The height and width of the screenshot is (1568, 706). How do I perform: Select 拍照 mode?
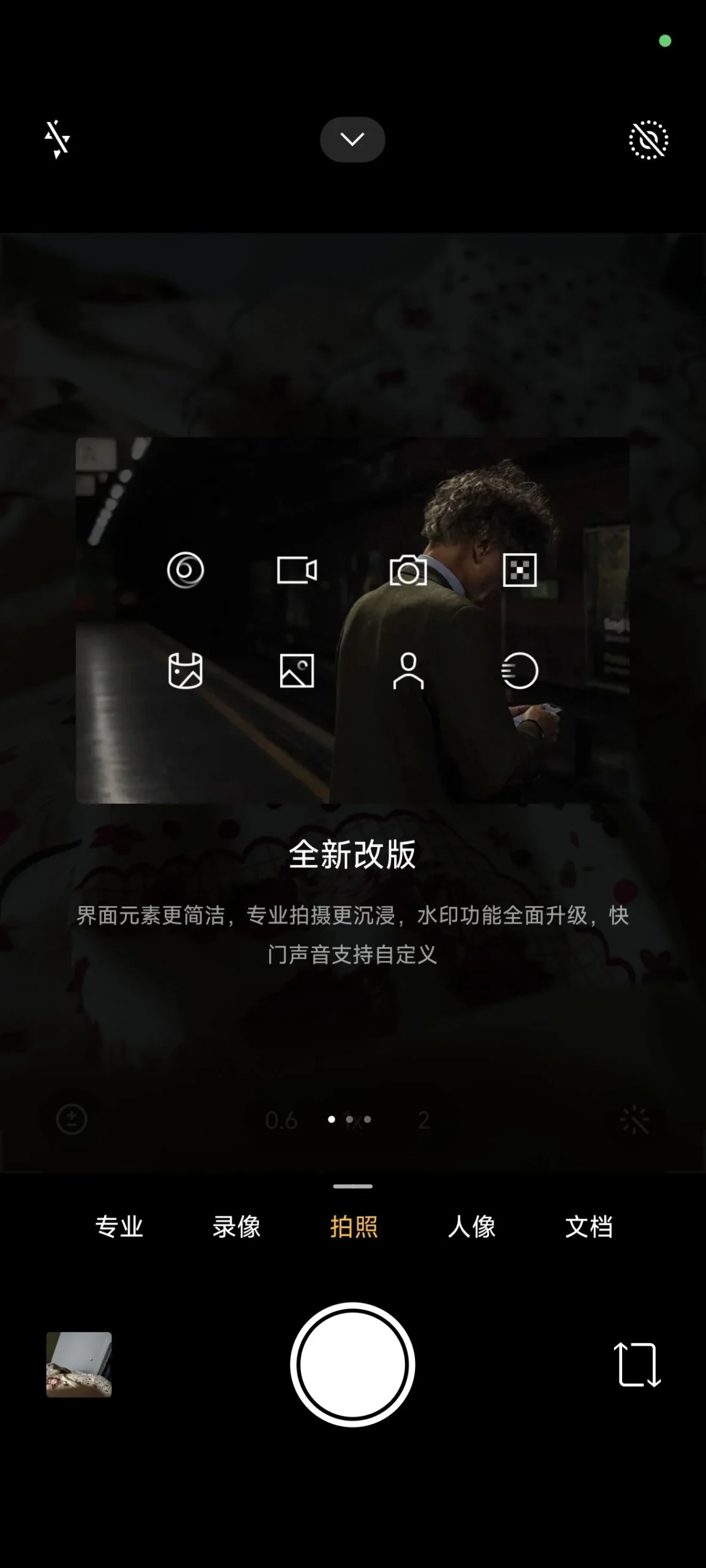click(x=354, y=1227)
